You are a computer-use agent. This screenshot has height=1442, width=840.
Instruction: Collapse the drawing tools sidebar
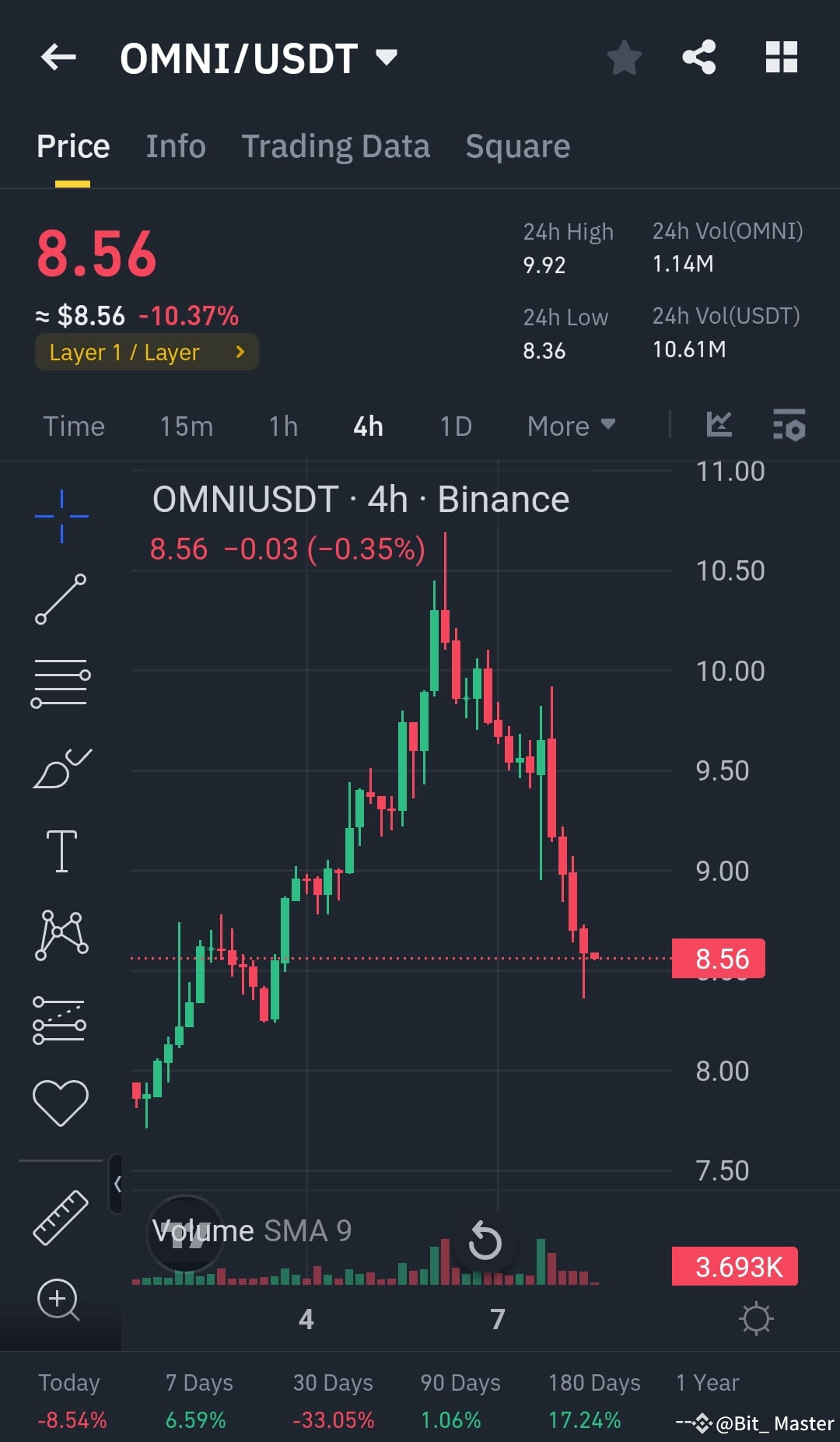[x=118, y=1183]
